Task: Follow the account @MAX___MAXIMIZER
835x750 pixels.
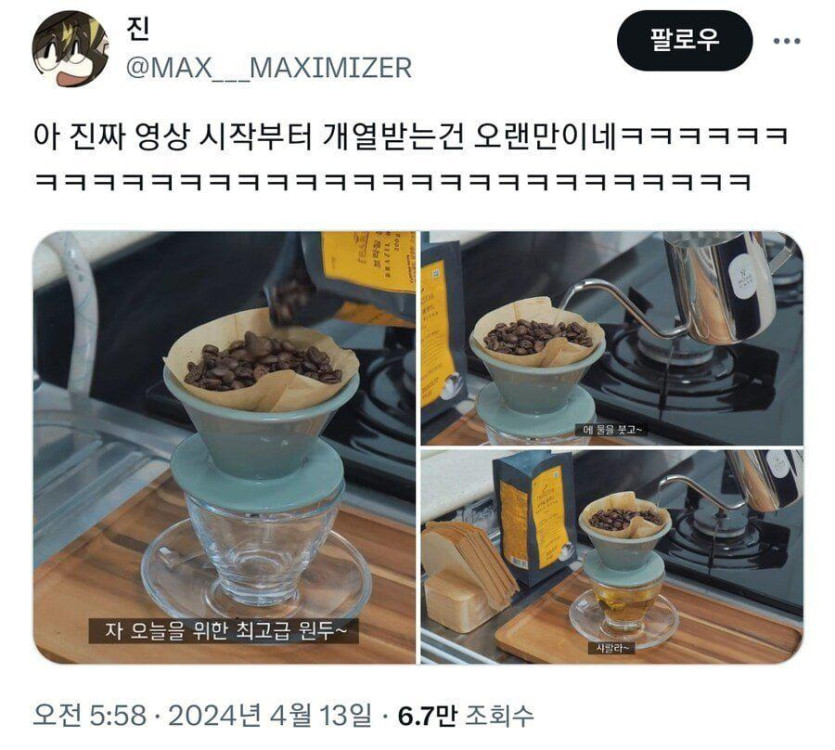Action: tap(684, 41)
